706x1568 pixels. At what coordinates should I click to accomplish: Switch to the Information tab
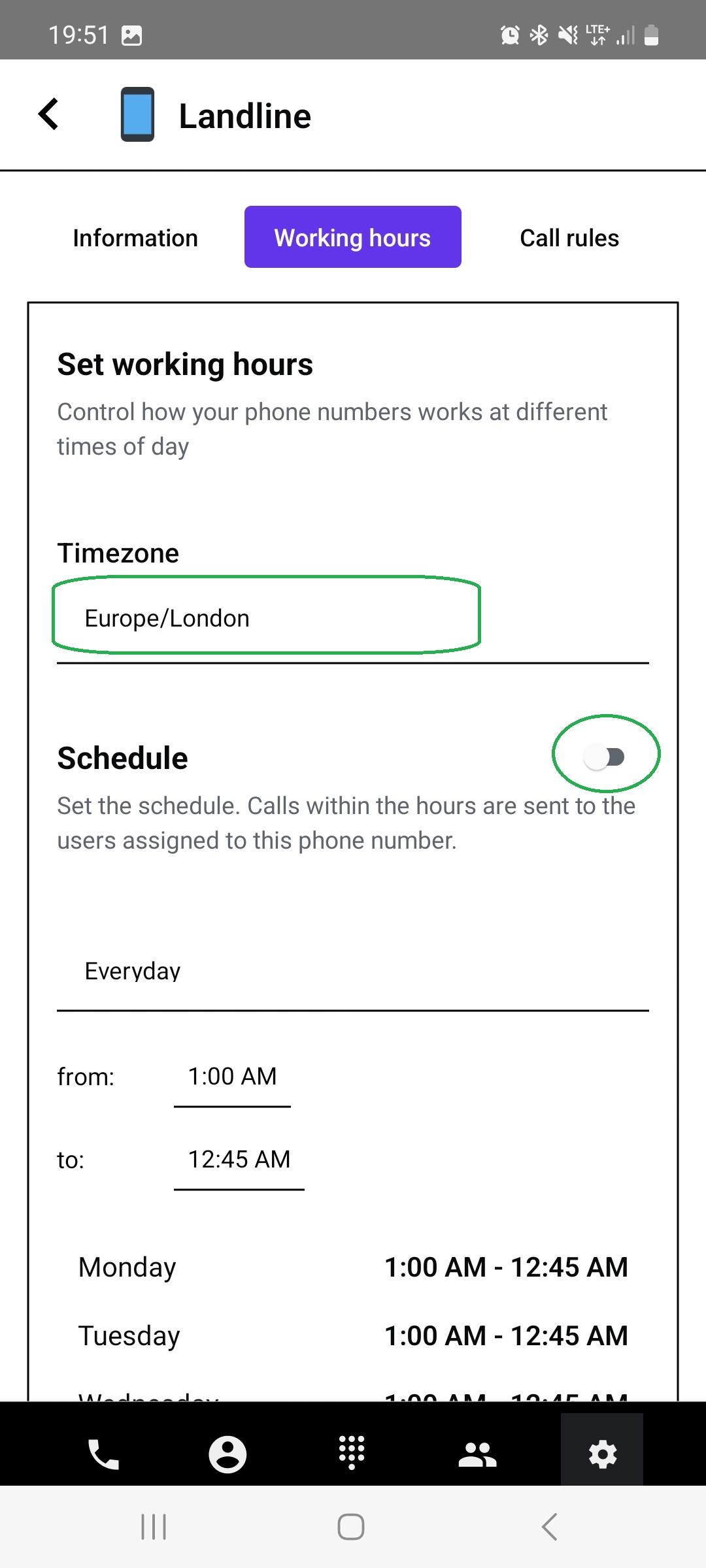(x=135, y=238)
